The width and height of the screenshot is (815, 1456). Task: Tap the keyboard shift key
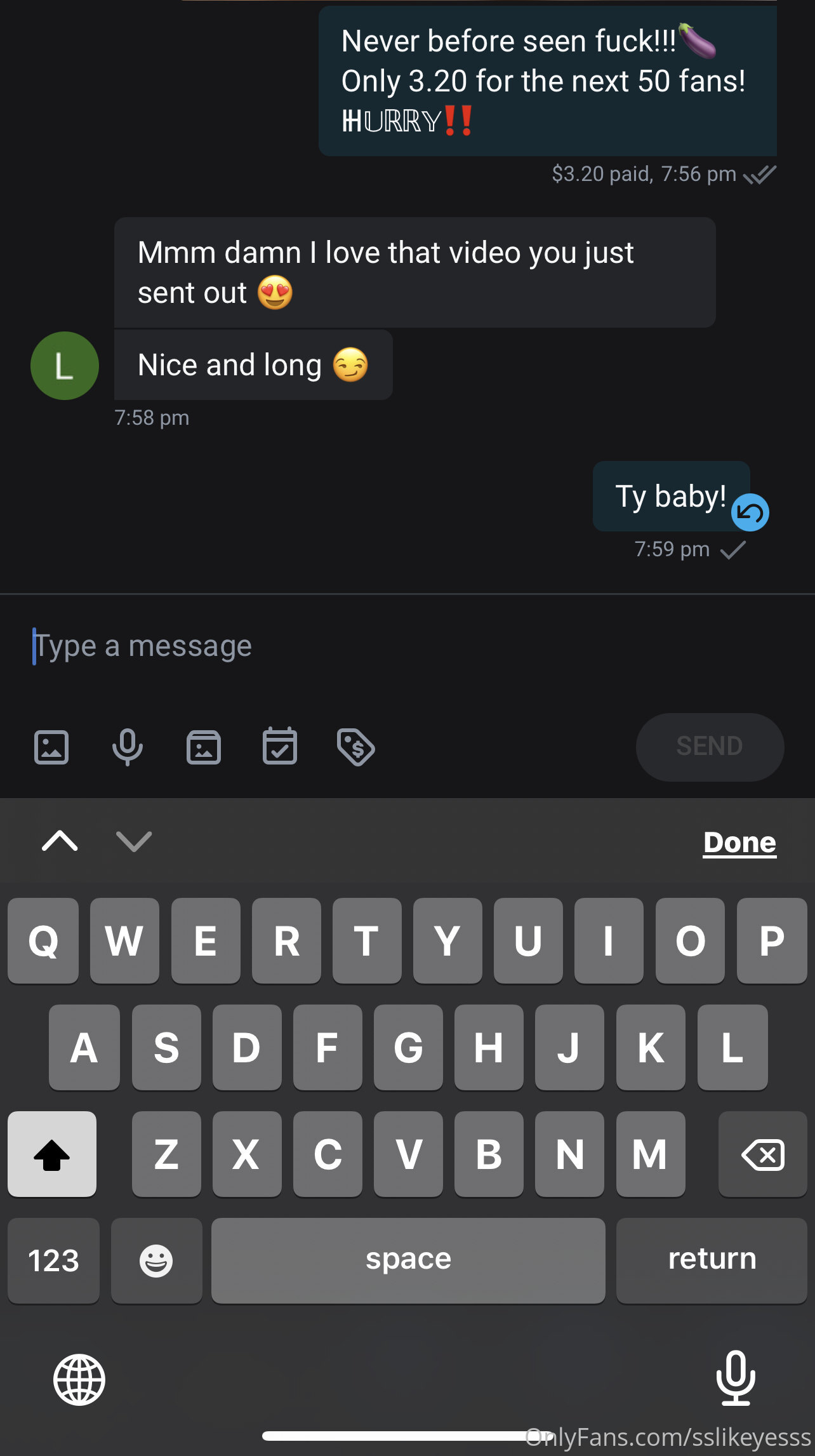pos(52,1154)
